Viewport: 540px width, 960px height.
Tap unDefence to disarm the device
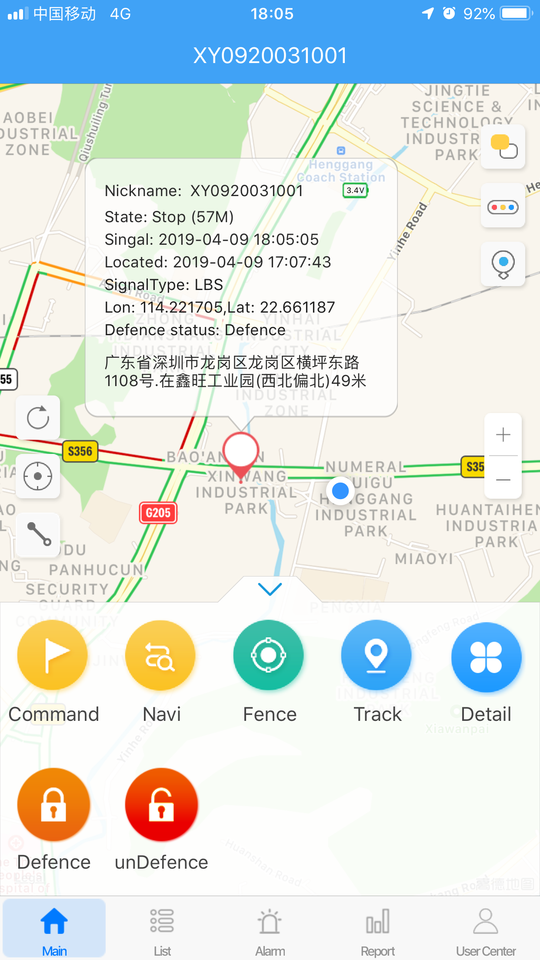(161, 804)
